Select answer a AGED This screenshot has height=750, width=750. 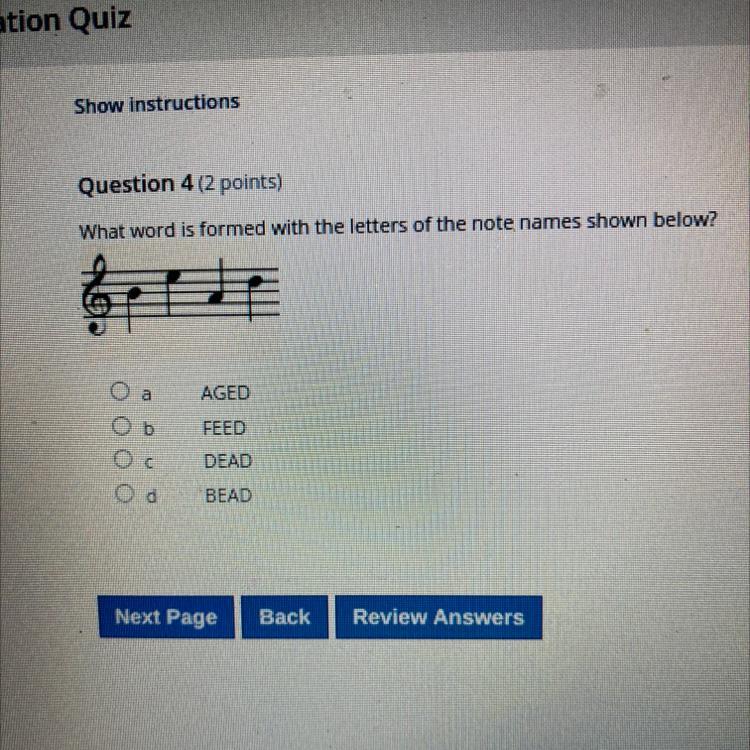point(121,390)
